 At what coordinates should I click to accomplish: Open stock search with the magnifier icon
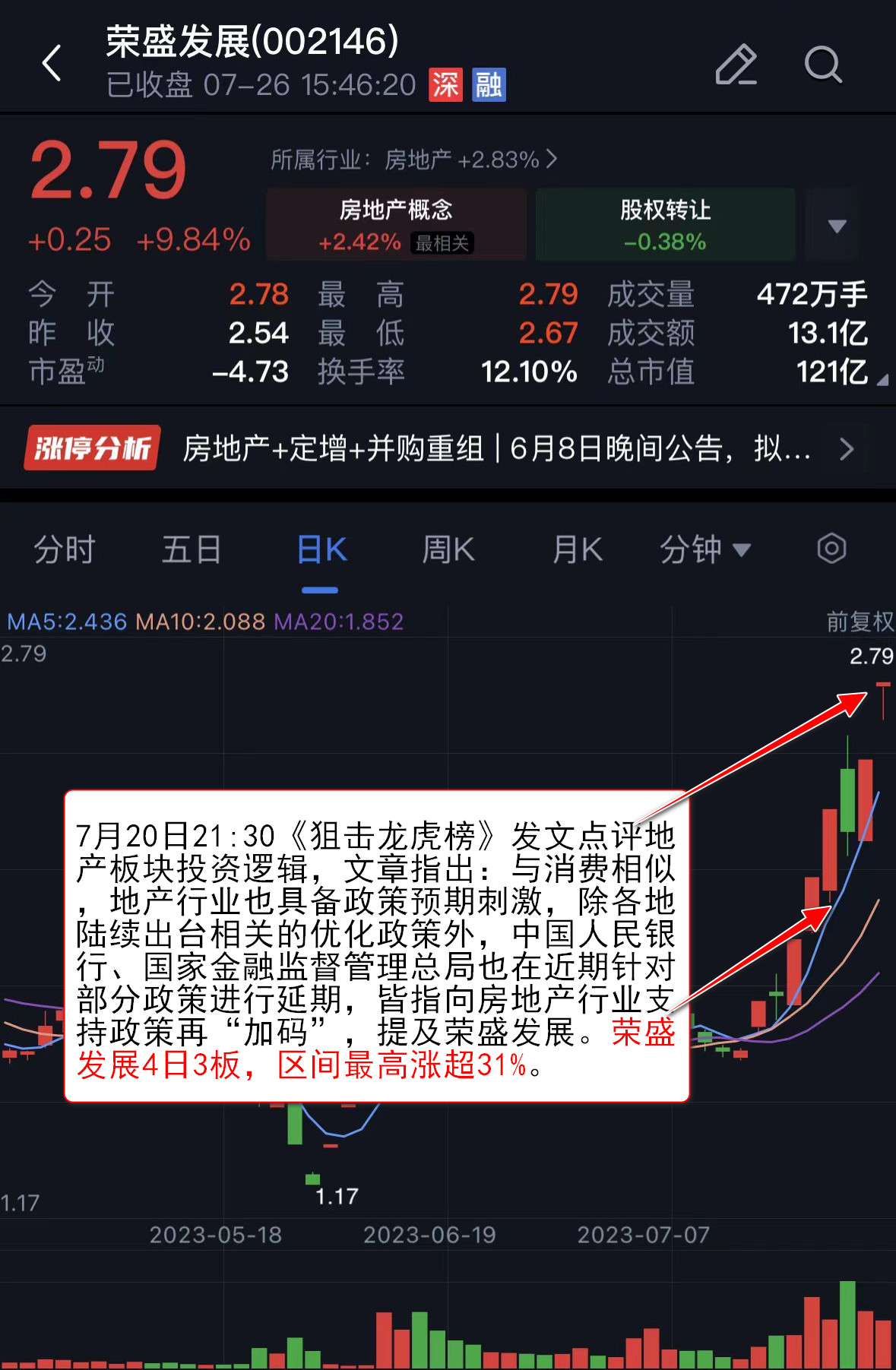point(822,65)
